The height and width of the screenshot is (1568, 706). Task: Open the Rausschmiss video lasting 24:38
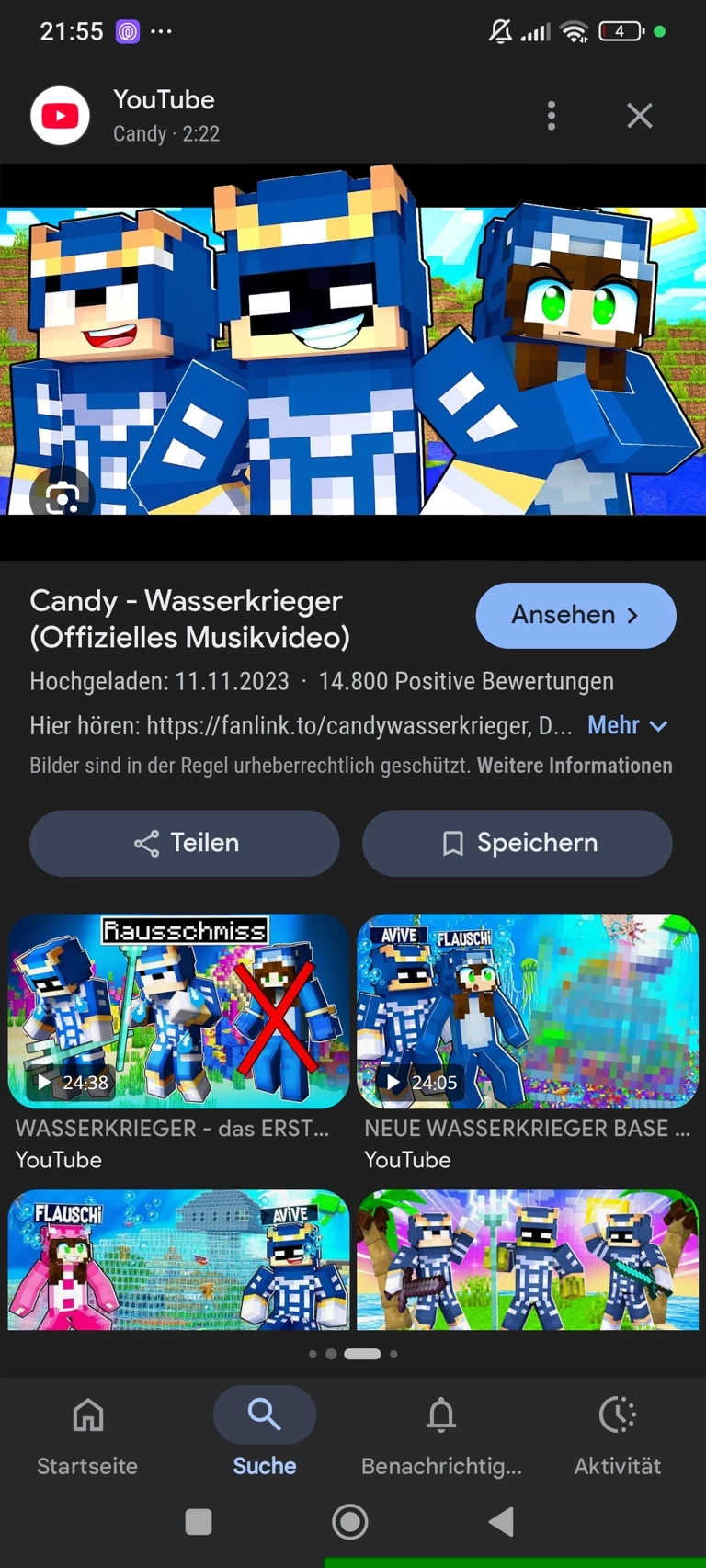click(178, 1011)
